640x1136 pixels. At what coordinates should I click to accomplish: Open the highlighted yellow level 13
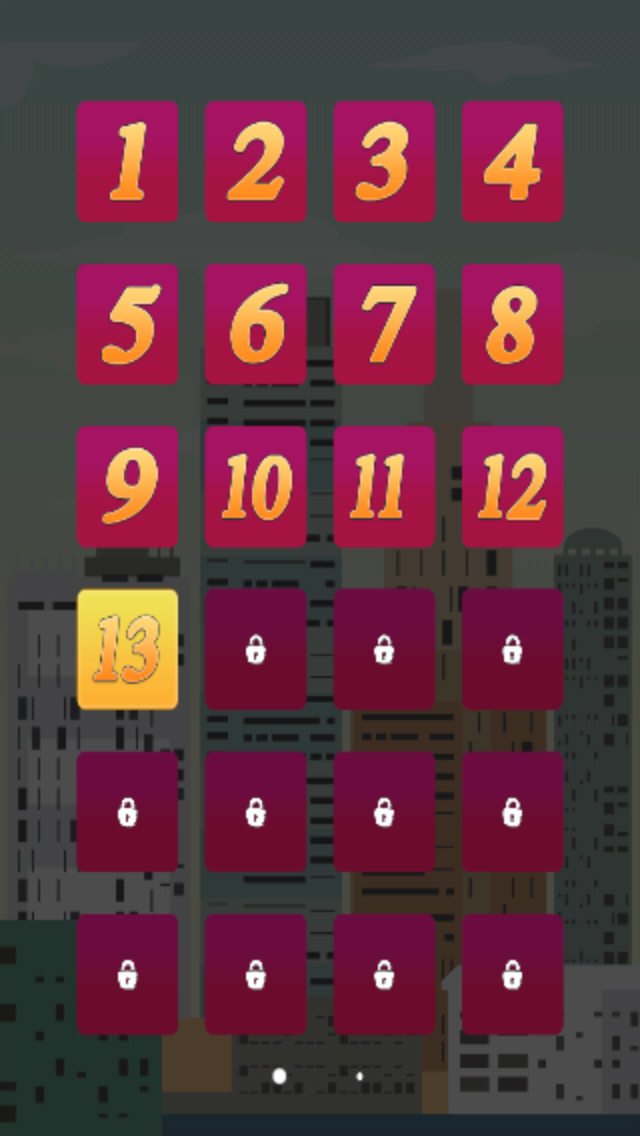coord(128,649)
